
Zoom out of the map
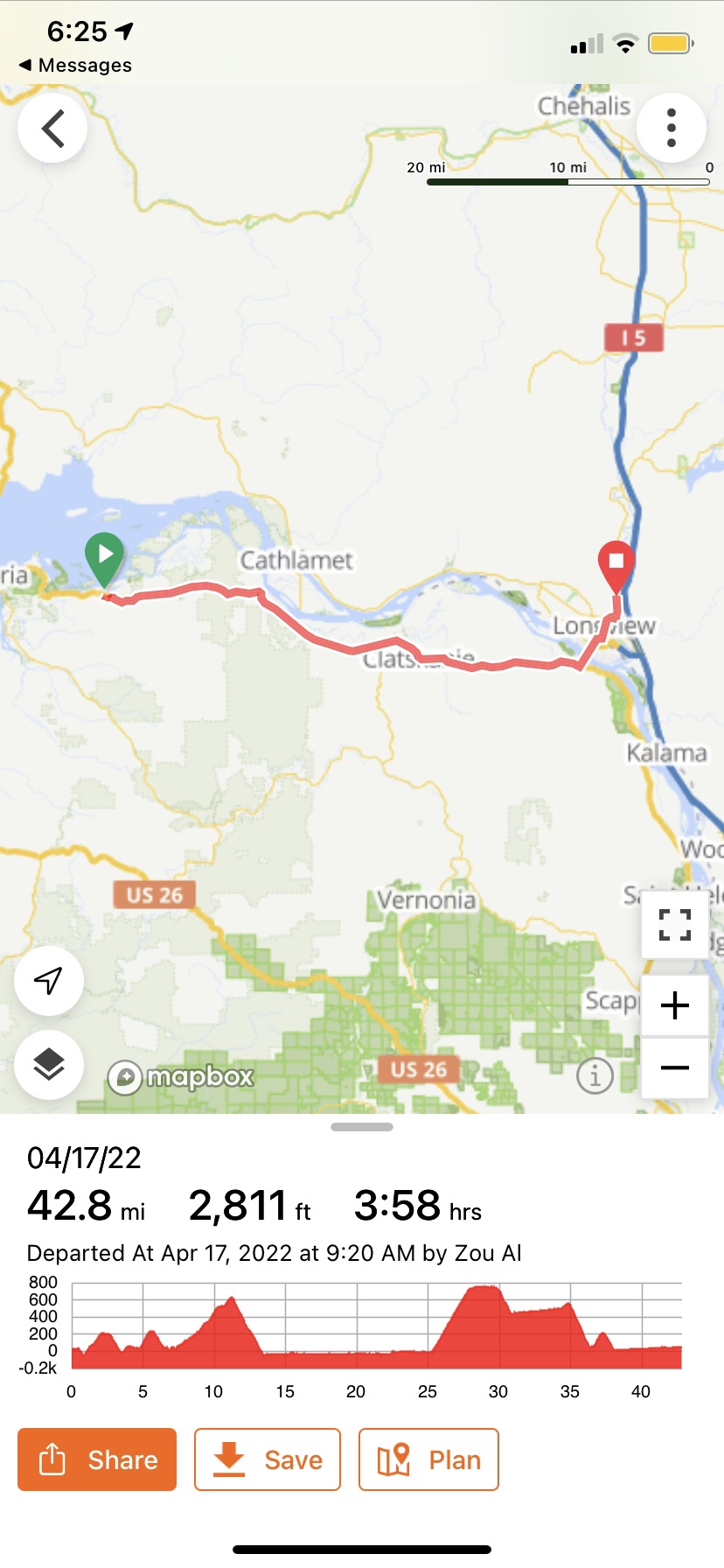click(674, 1067)
